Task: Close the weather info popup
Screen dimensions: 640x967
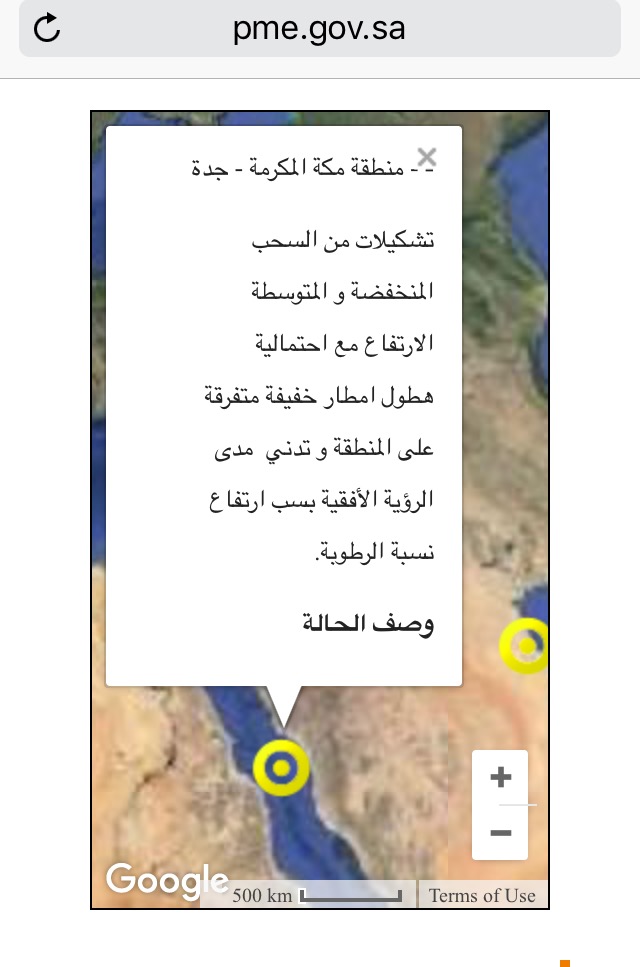Action: 427,157
